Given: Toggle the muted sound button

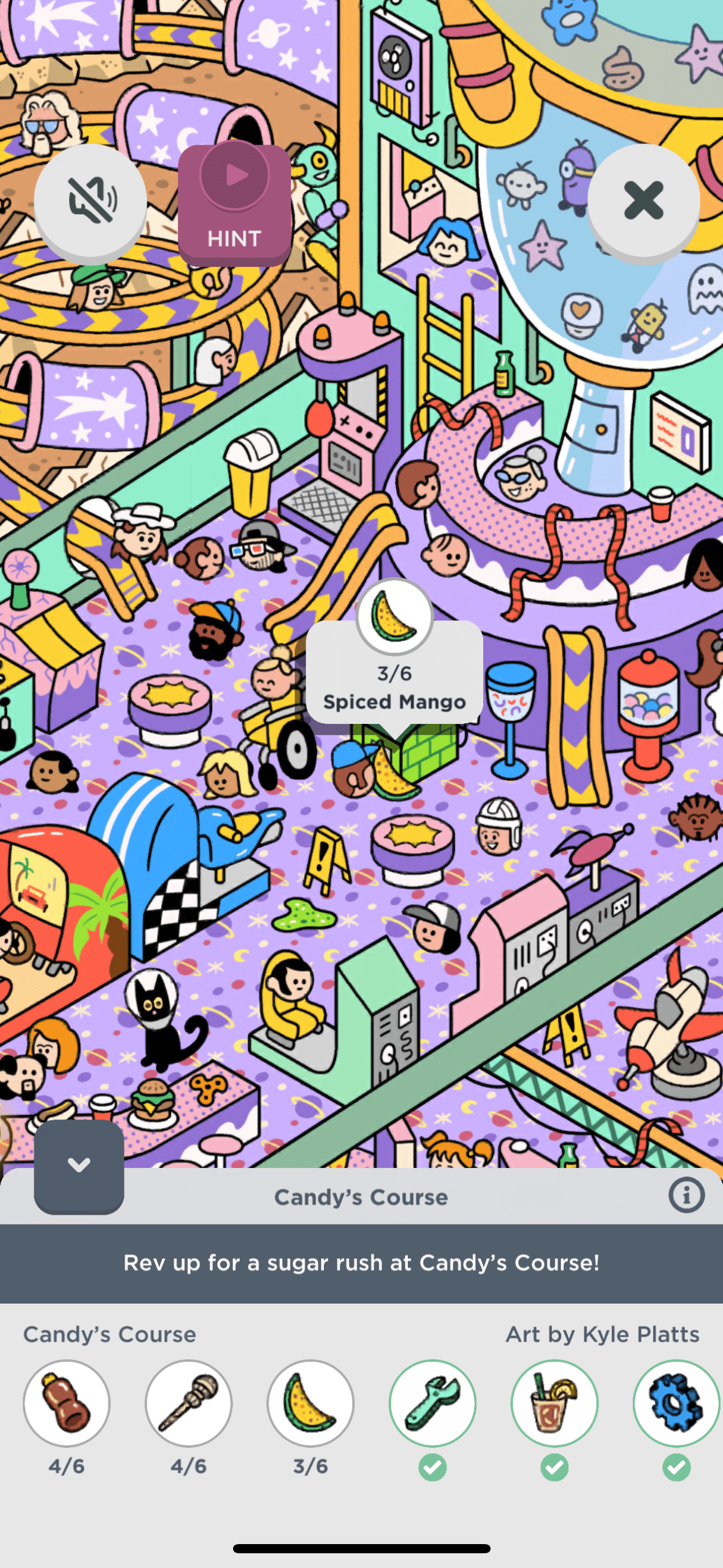Looking at the screenshot, I should 90,201.
